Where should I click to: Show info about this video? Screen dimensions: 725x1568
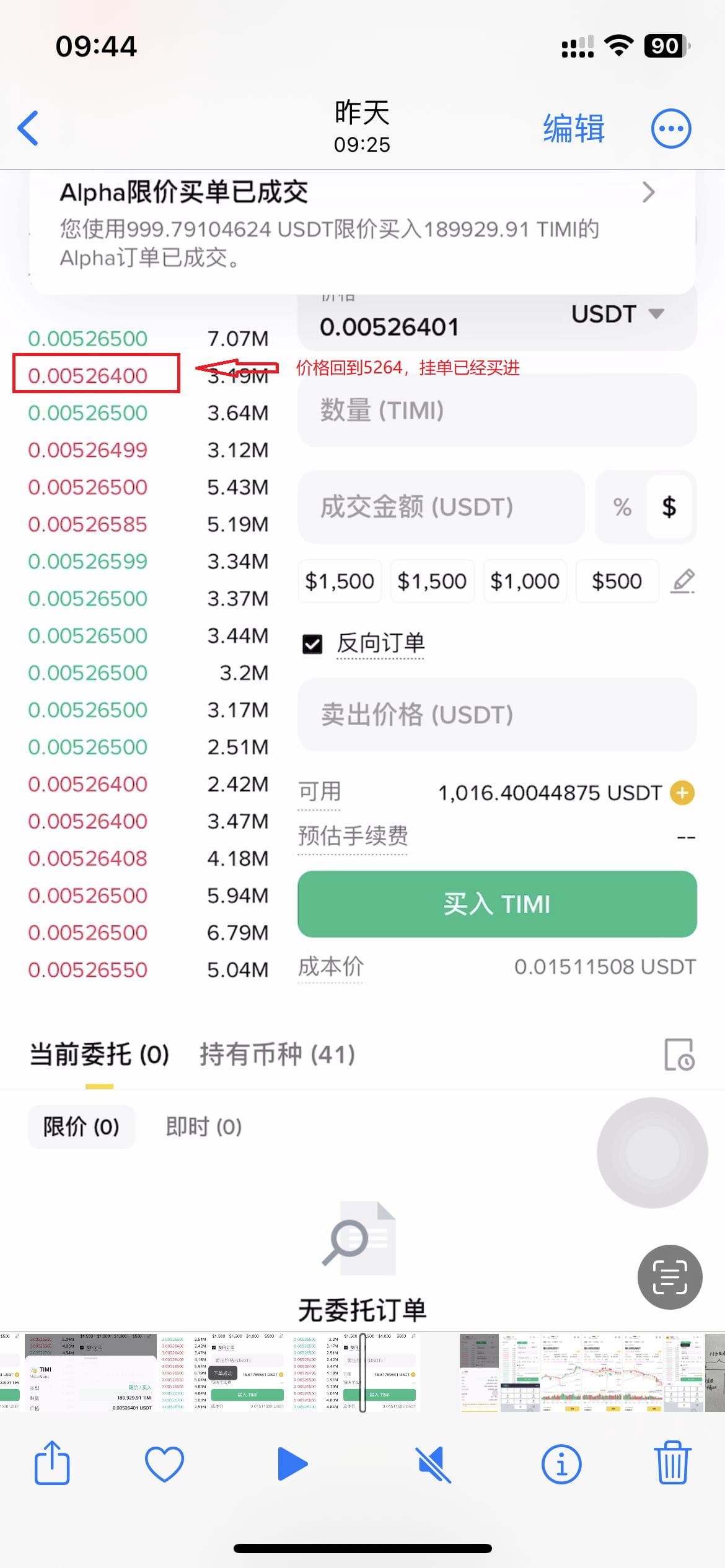tap(561, 1464)
